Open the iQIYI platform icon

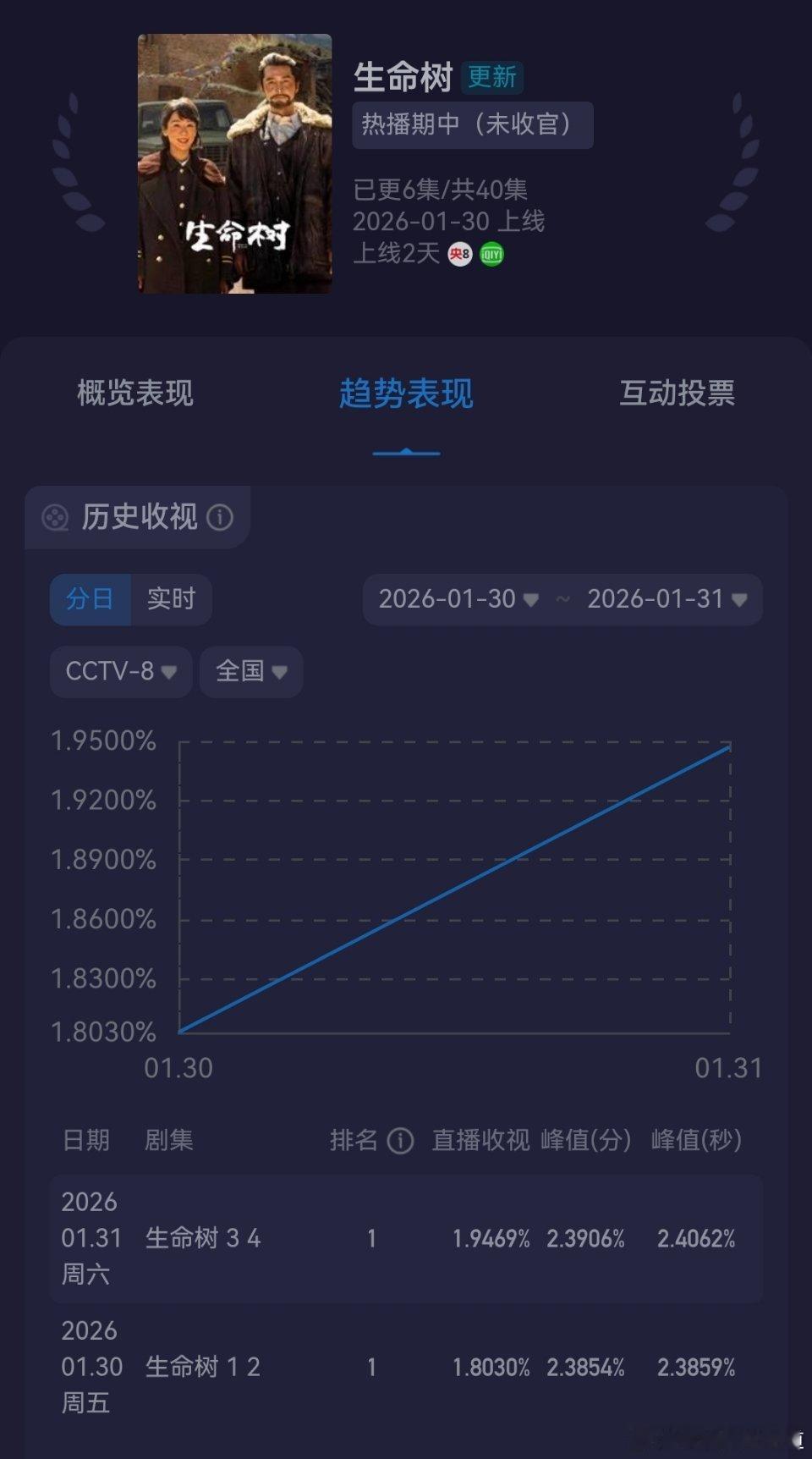pos(491,254)
